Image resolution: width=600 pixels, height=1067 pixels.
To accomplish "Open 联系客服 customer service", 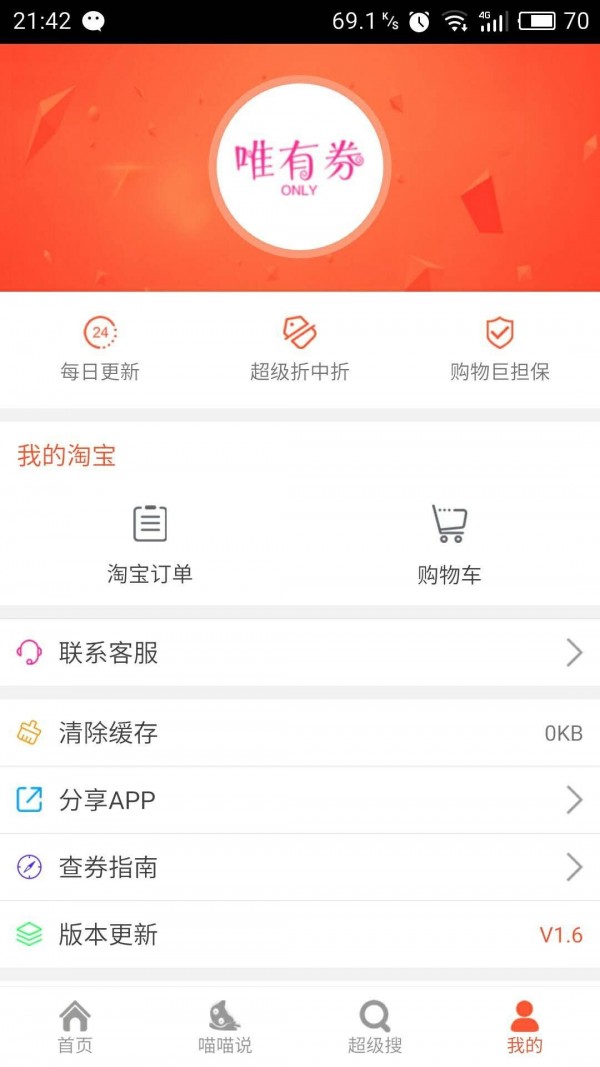I will click(x=300, y=653).
